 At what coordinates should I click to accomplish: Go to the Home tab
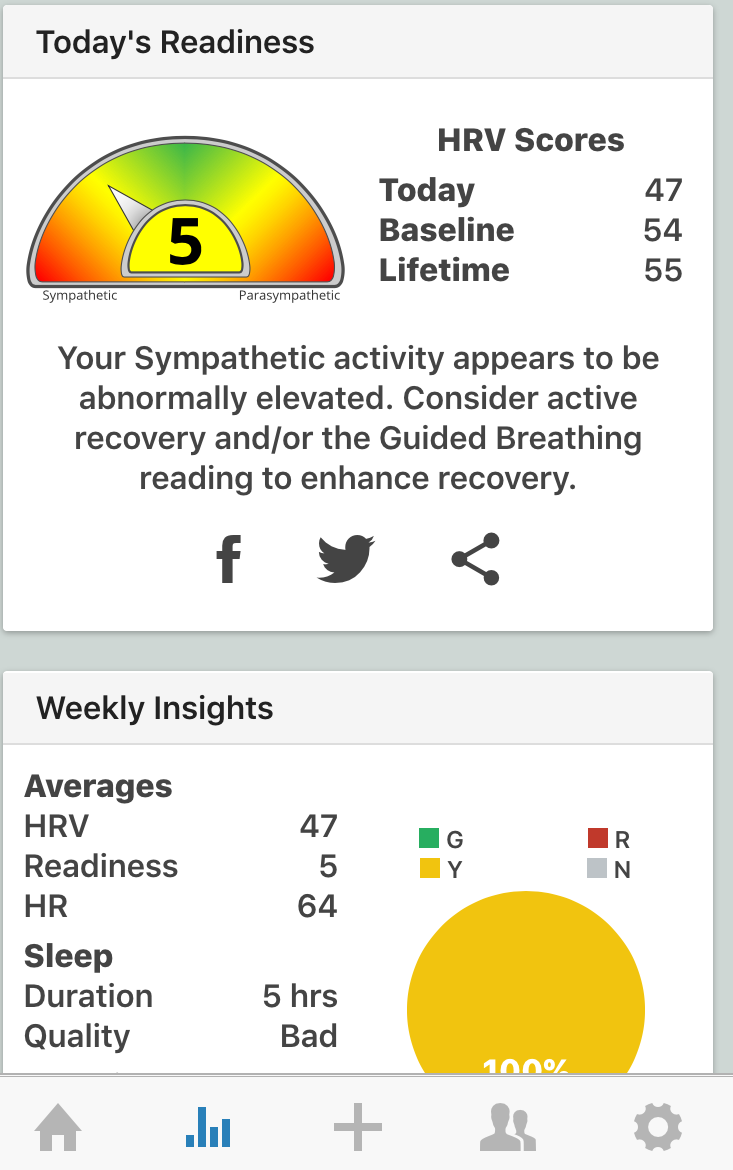click(59, 1128)
